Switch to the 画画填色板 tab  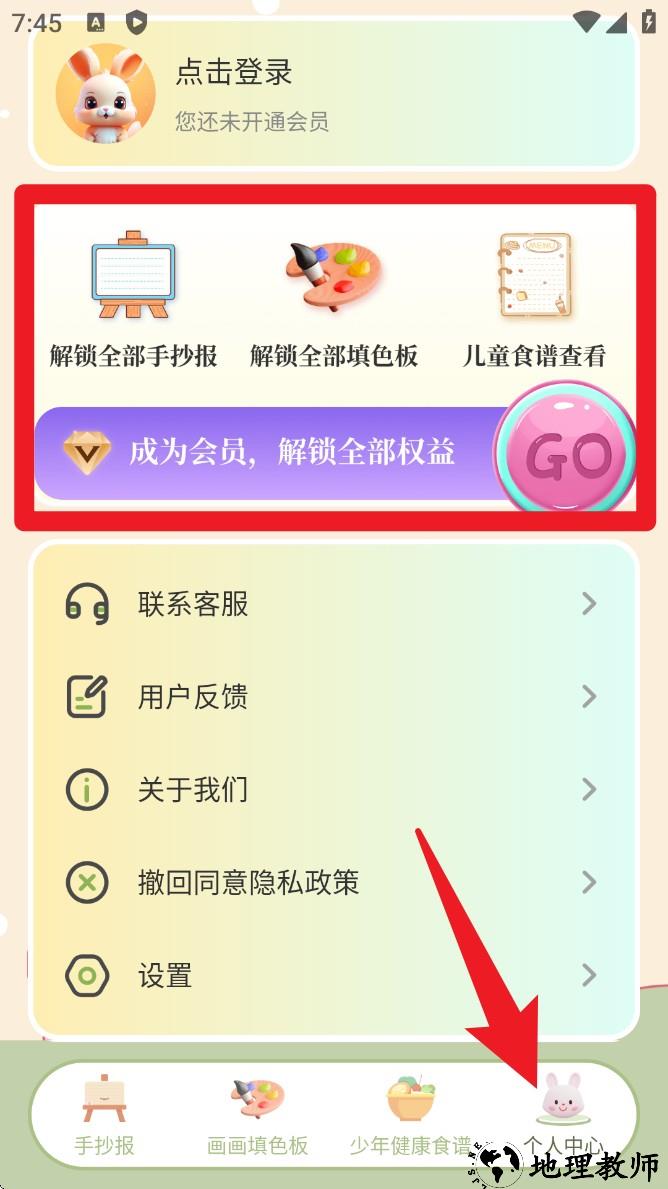[x=258, y=1115]
